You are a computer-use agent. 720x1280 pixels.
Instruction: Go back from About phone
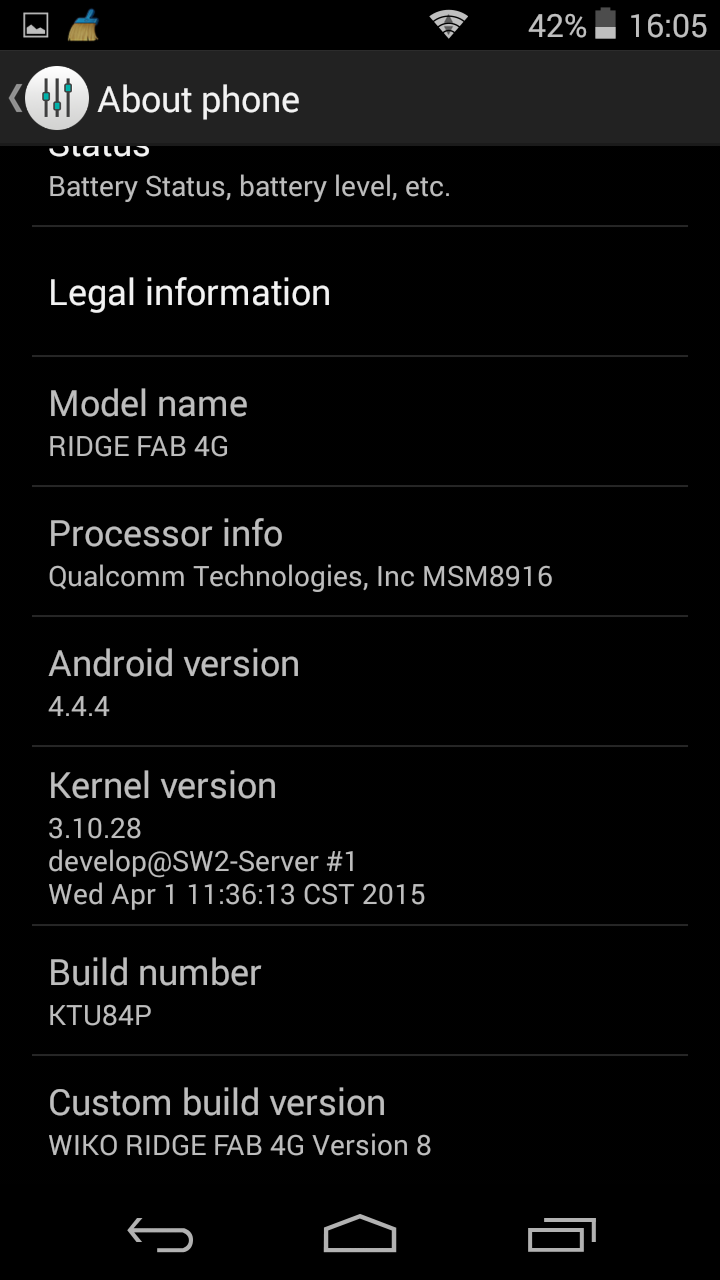50,99
